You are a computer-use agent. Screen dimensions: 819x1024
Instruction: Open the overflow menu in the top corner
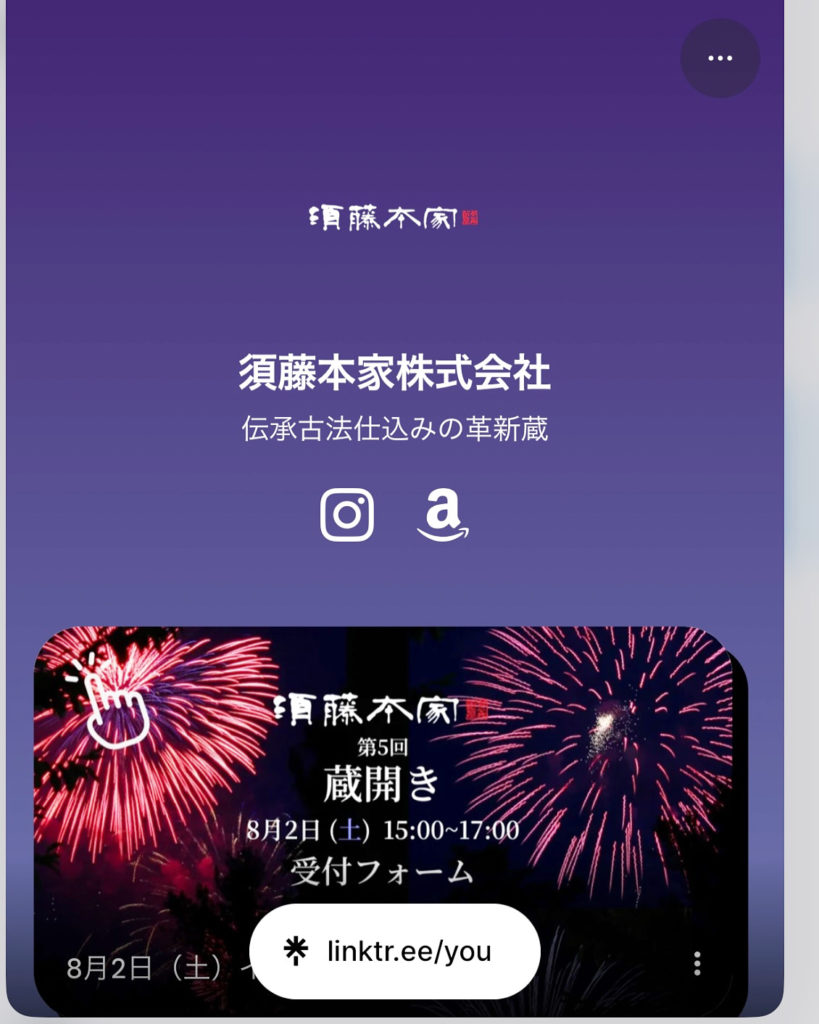pos(720,58)
